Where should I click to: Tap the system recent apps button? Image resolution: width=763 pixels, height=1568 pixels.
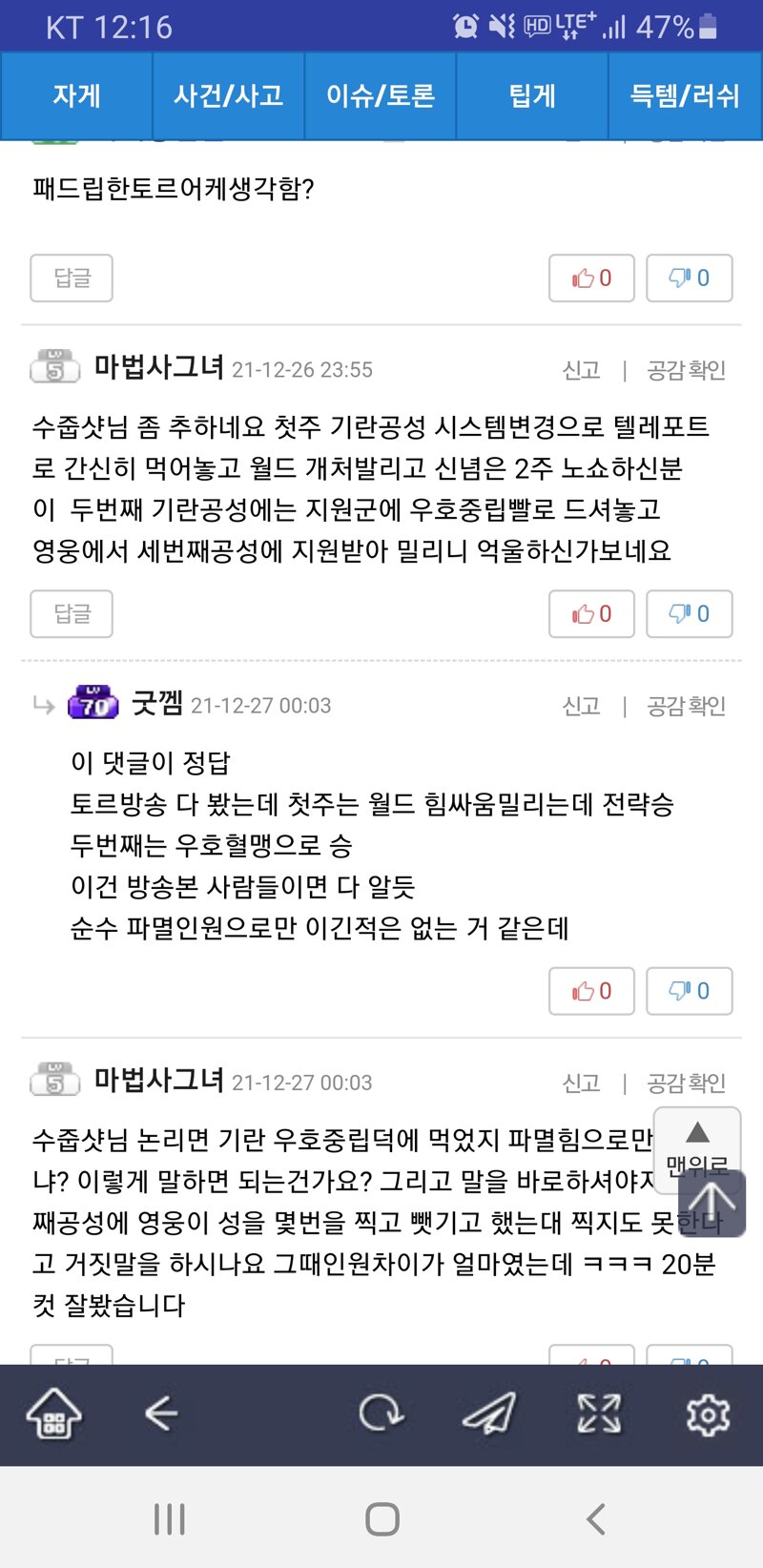(170, 1519)
